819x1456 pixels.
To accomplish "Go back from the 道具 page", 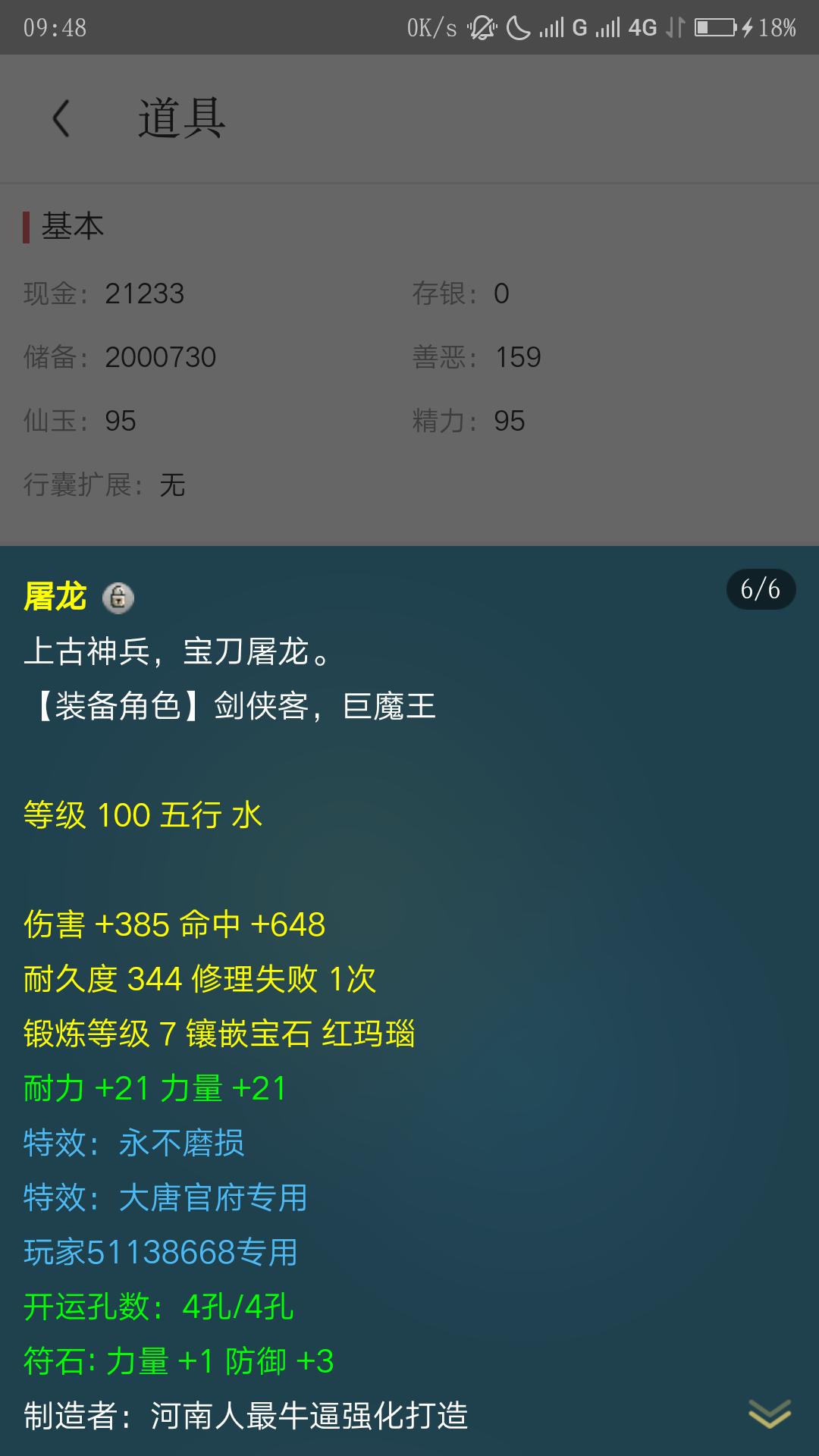I will pos(61,119).
